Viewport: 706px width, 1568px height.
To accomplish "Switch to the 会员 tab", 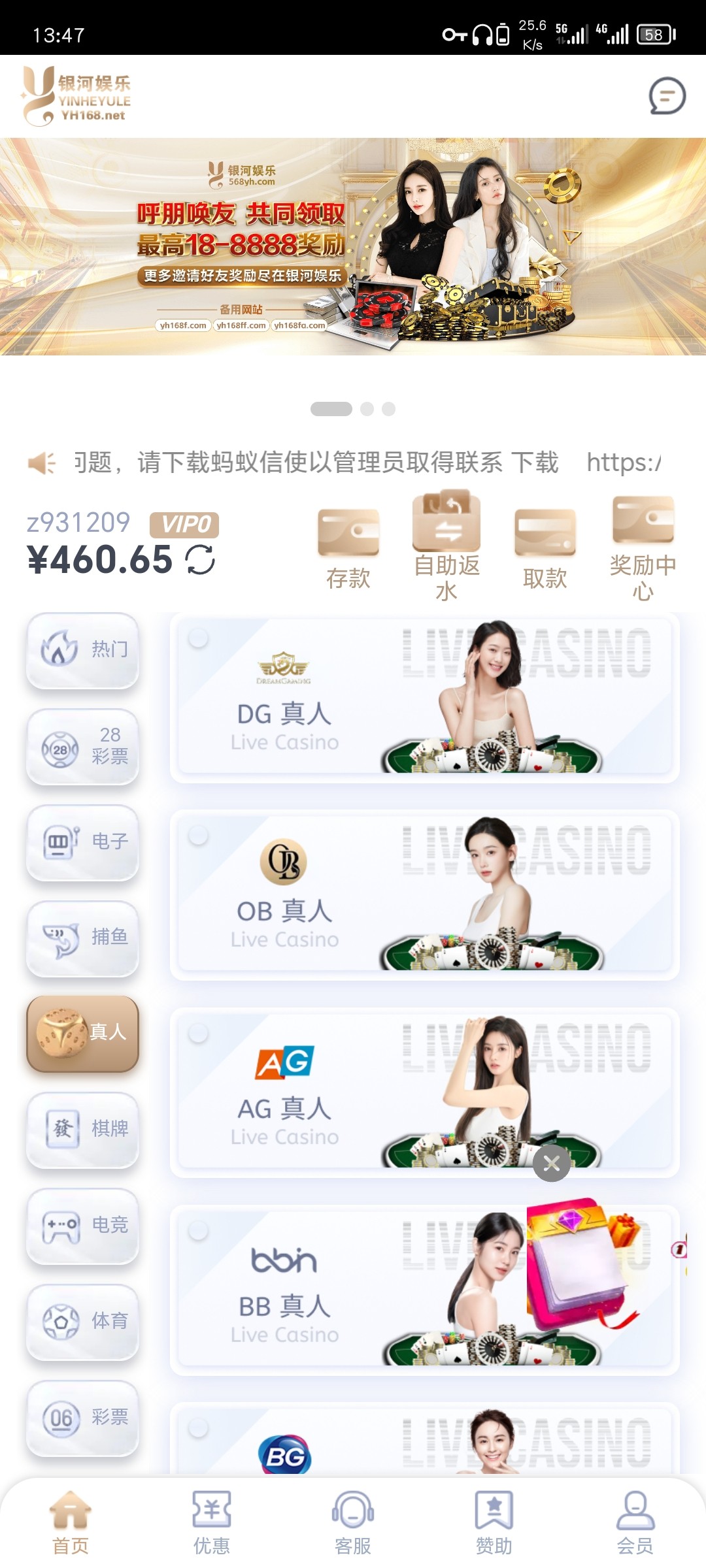I will click(x=635, y=1522).
